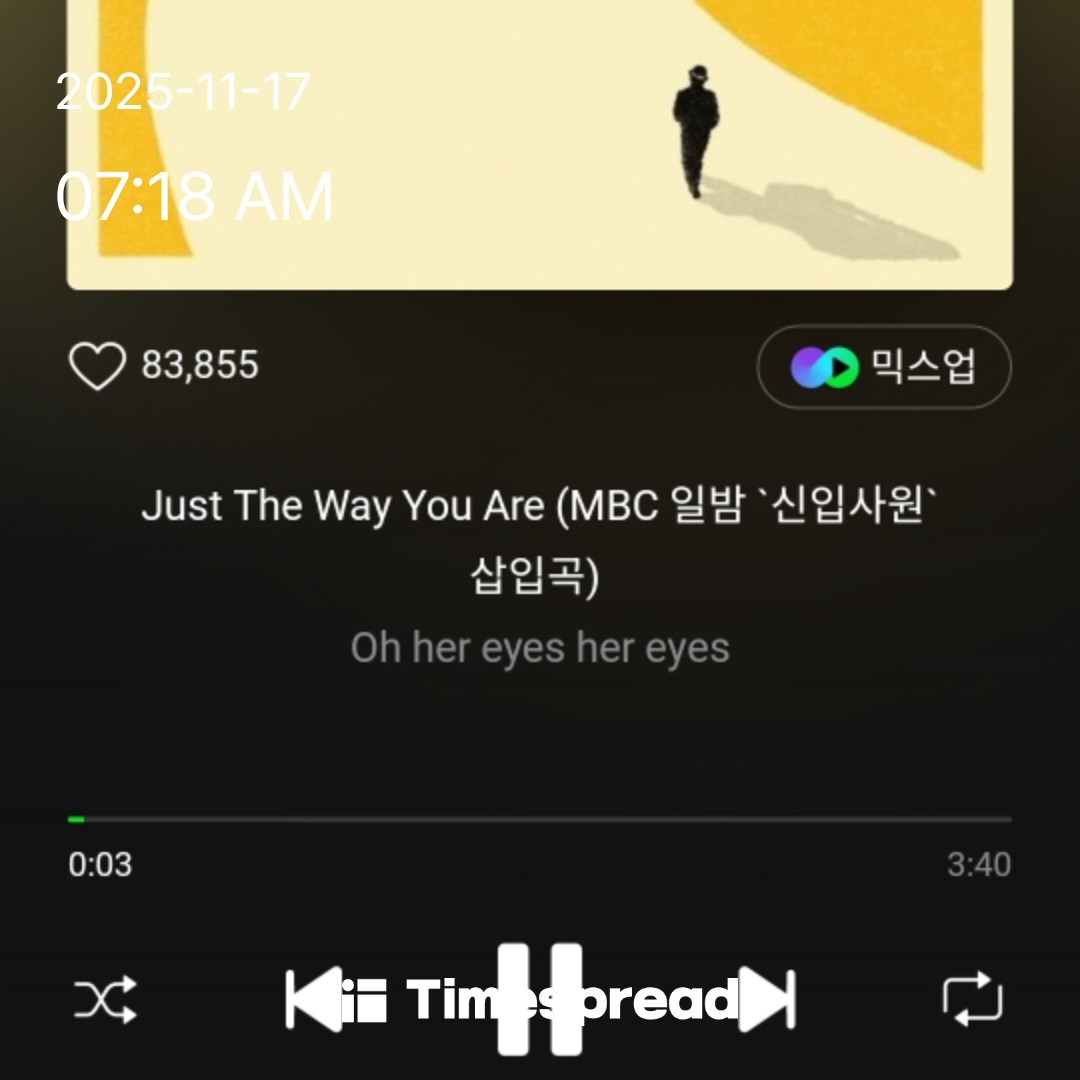Viewport: 1080px width, 1080px height.
Task: Skip back to the previous track
Action: pos(312,999)
